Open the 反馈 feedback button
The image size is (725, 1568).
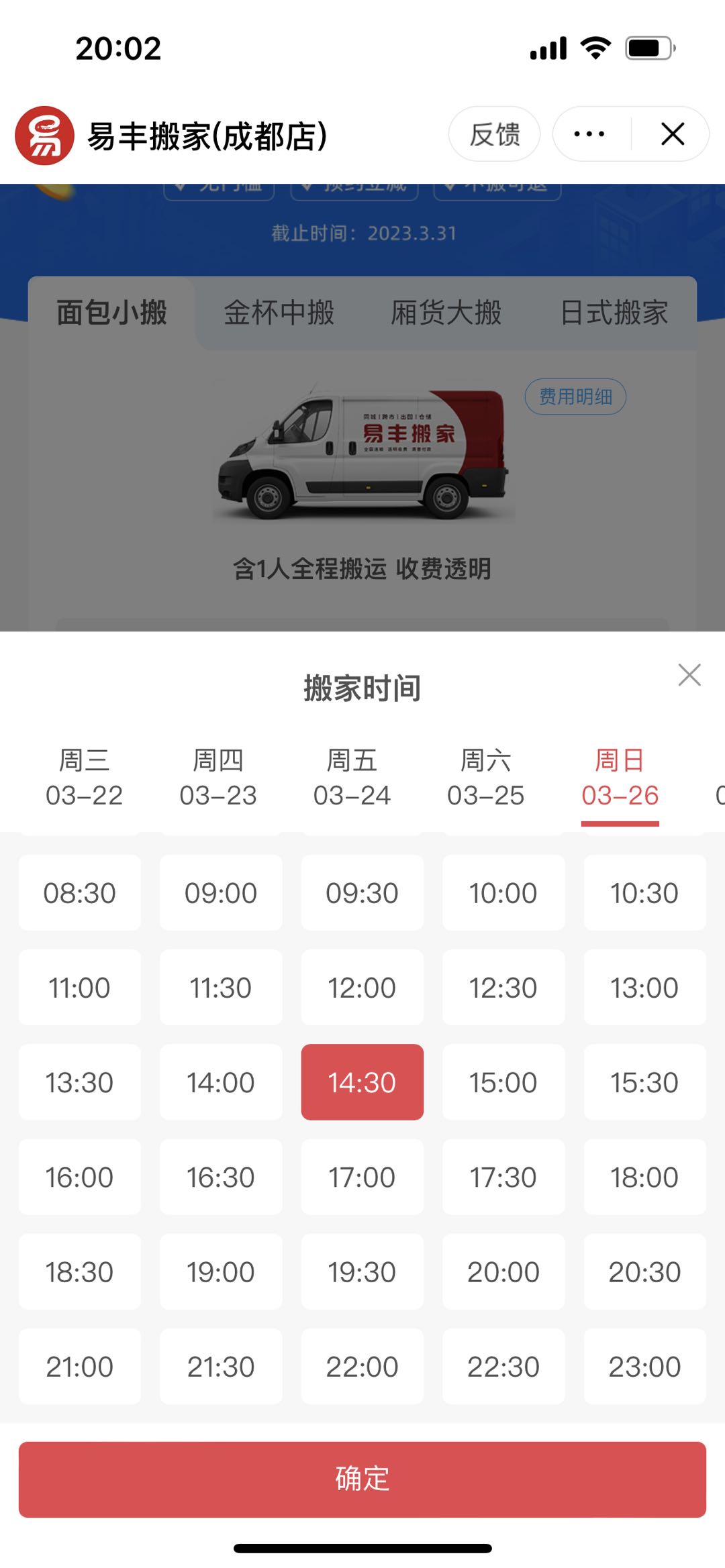(x=495, y=134)
